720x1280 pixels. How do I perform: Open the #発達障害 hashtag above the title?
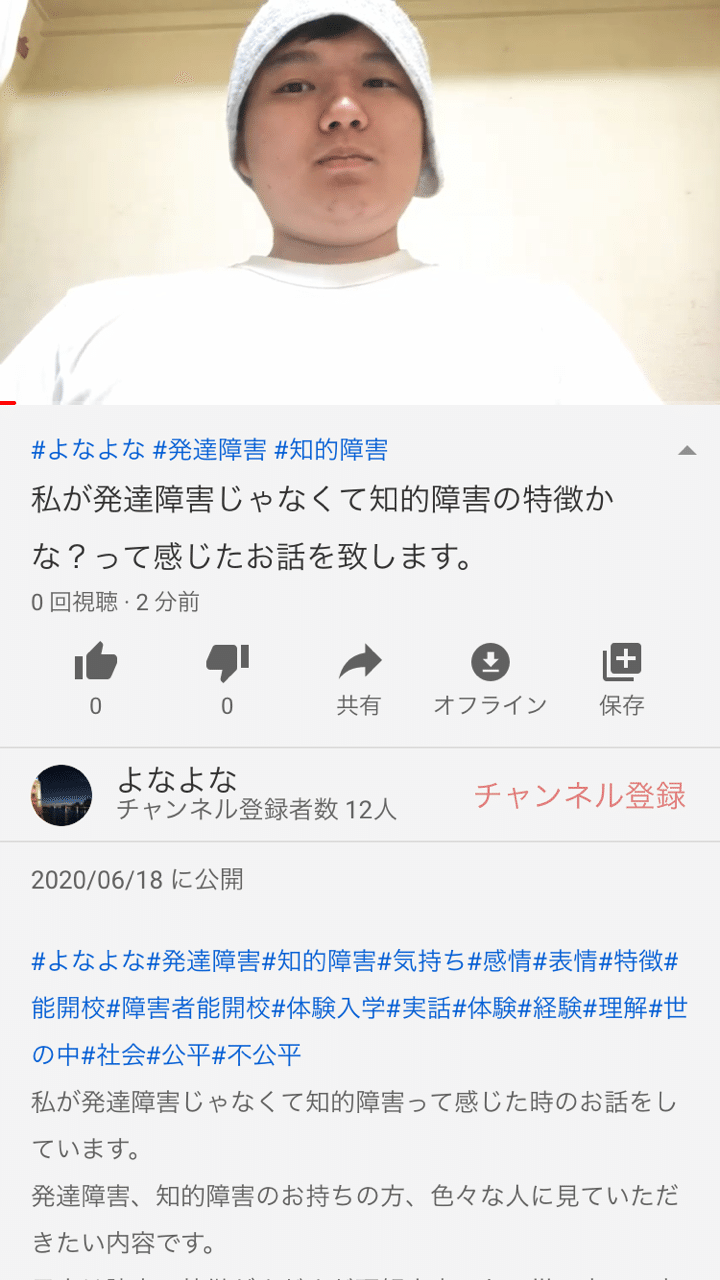point(210,450)
